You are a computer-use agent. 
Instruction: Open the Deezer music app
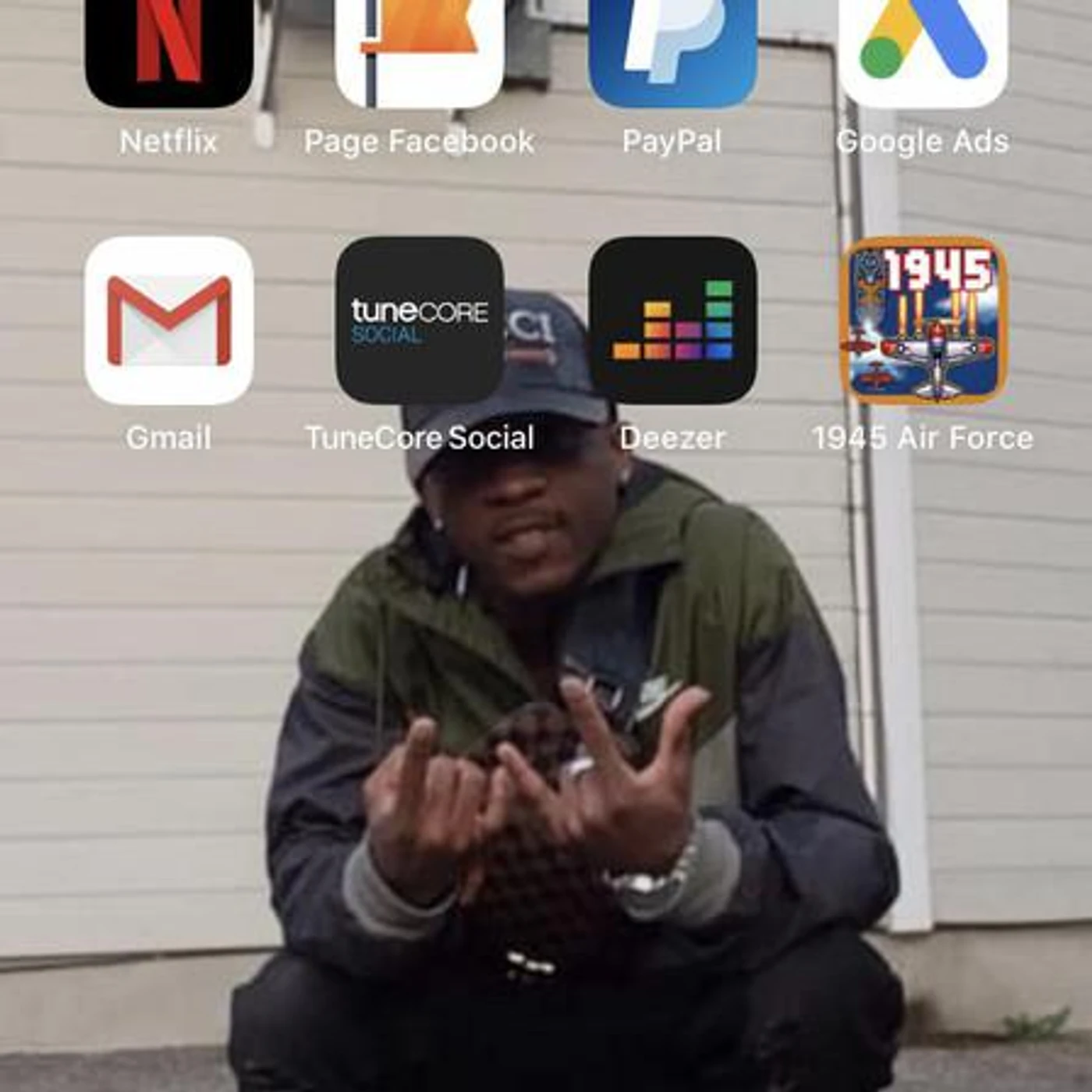[x=672, y=321]
